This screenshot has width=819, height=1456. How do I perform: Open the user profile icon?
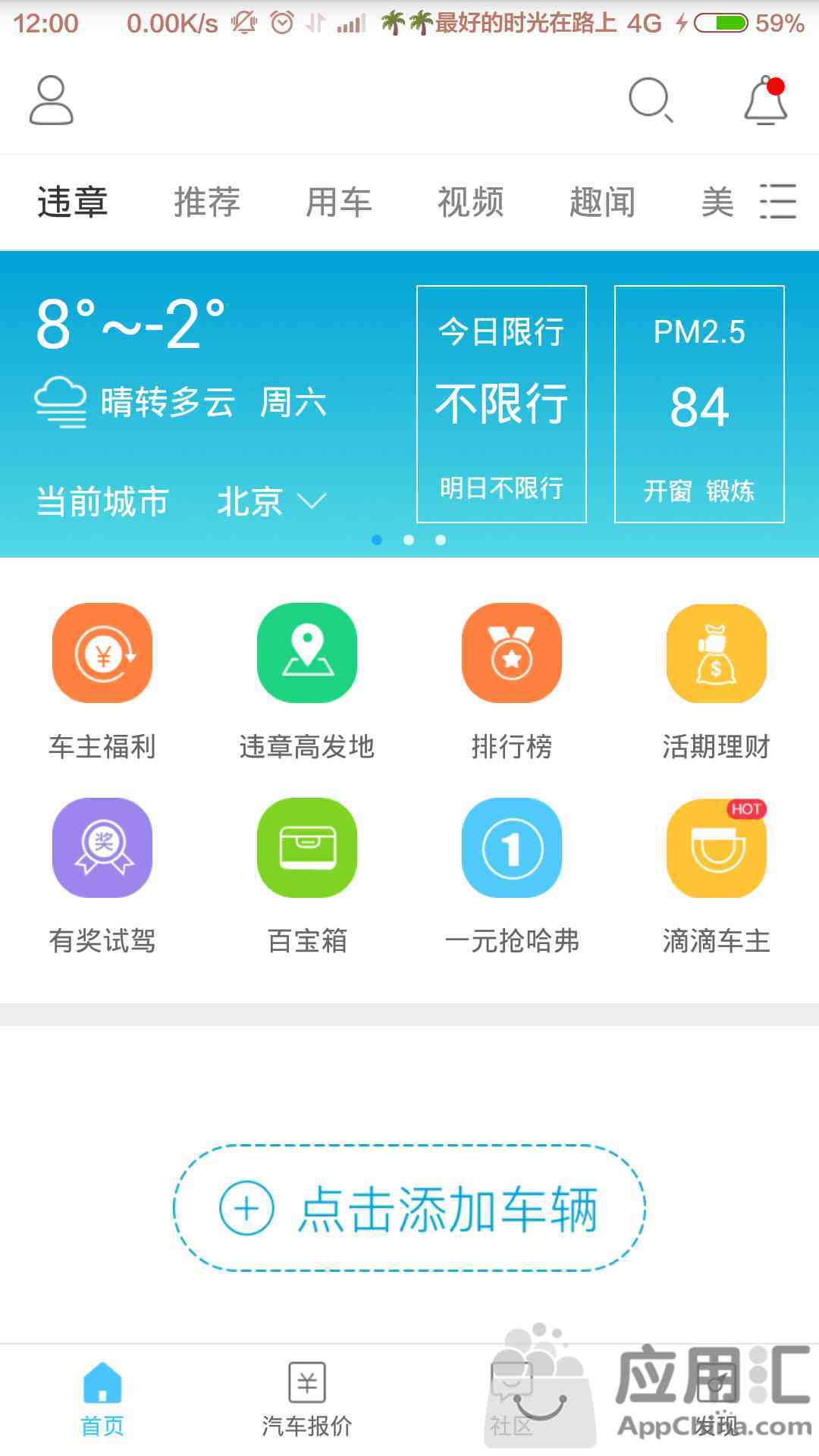[52, 99]
